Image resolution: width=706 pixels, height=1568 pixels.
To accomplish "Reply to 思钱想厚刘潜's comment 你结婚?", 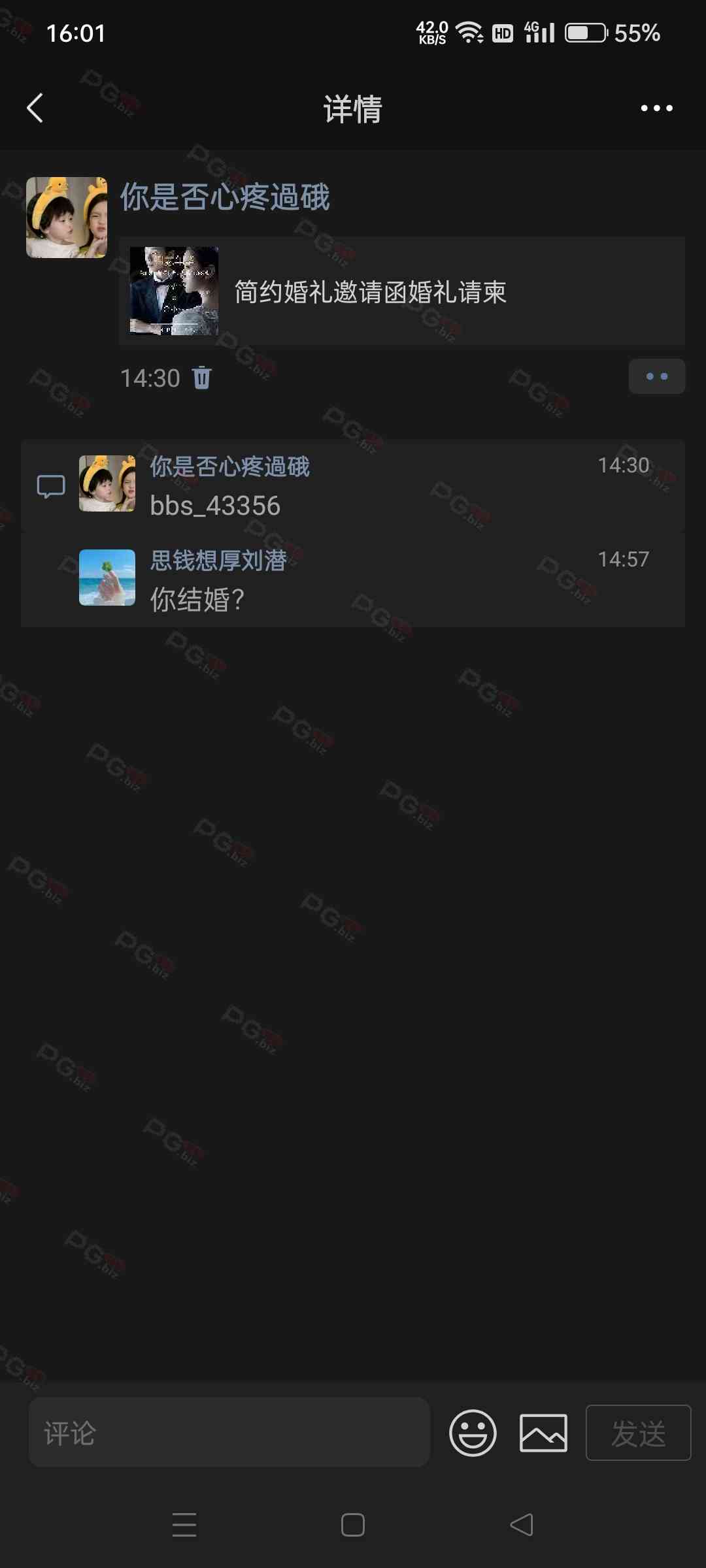I will click(x=366, y=598).
